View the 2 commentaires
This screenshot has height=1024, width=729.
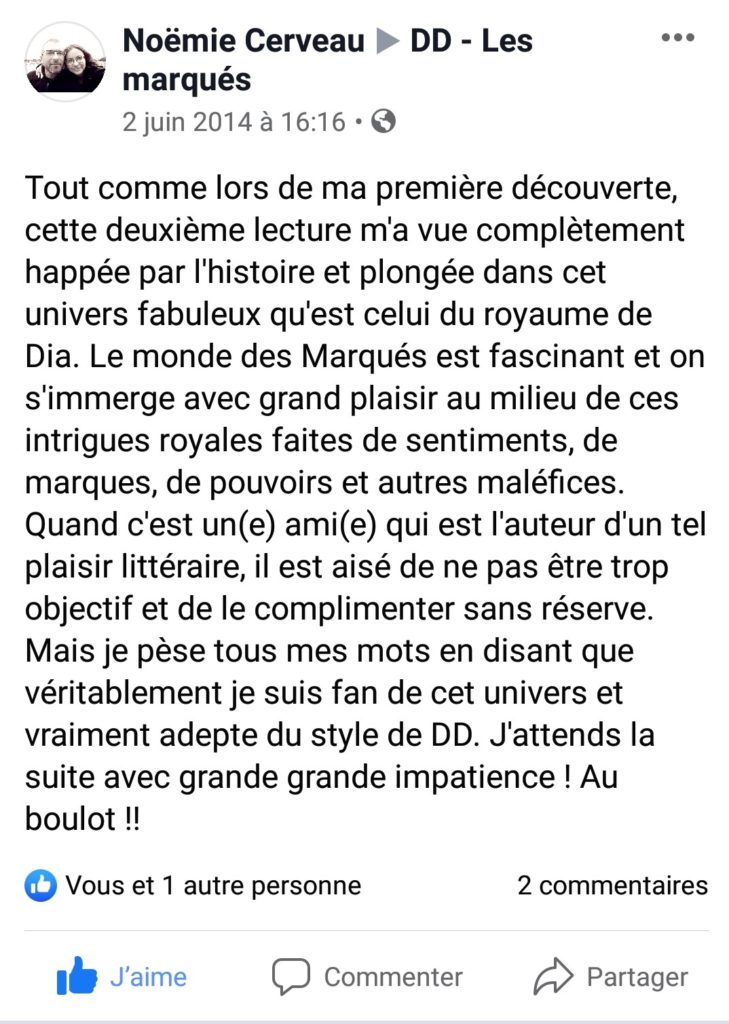click(612, 885)
